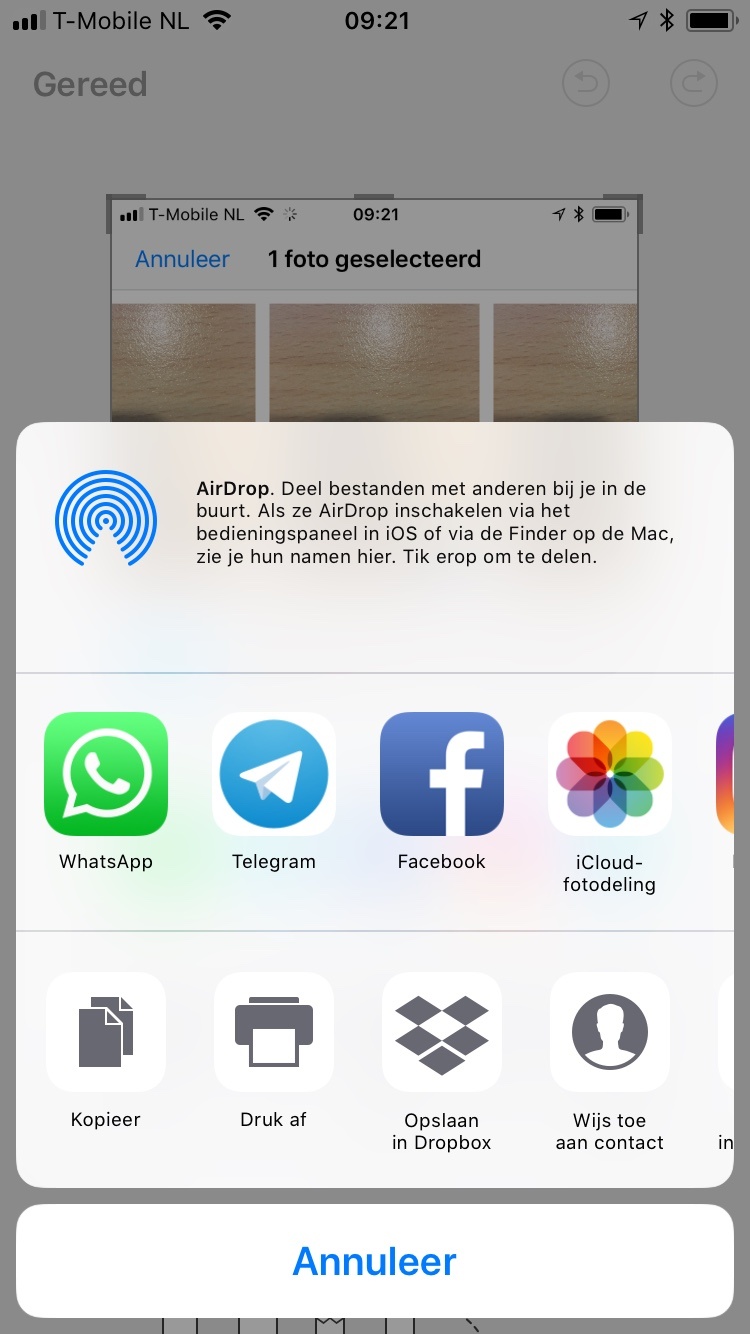Tap Kopieer to copy the image
This screenshot has width=750, height=1334.
pos(106,1032)
